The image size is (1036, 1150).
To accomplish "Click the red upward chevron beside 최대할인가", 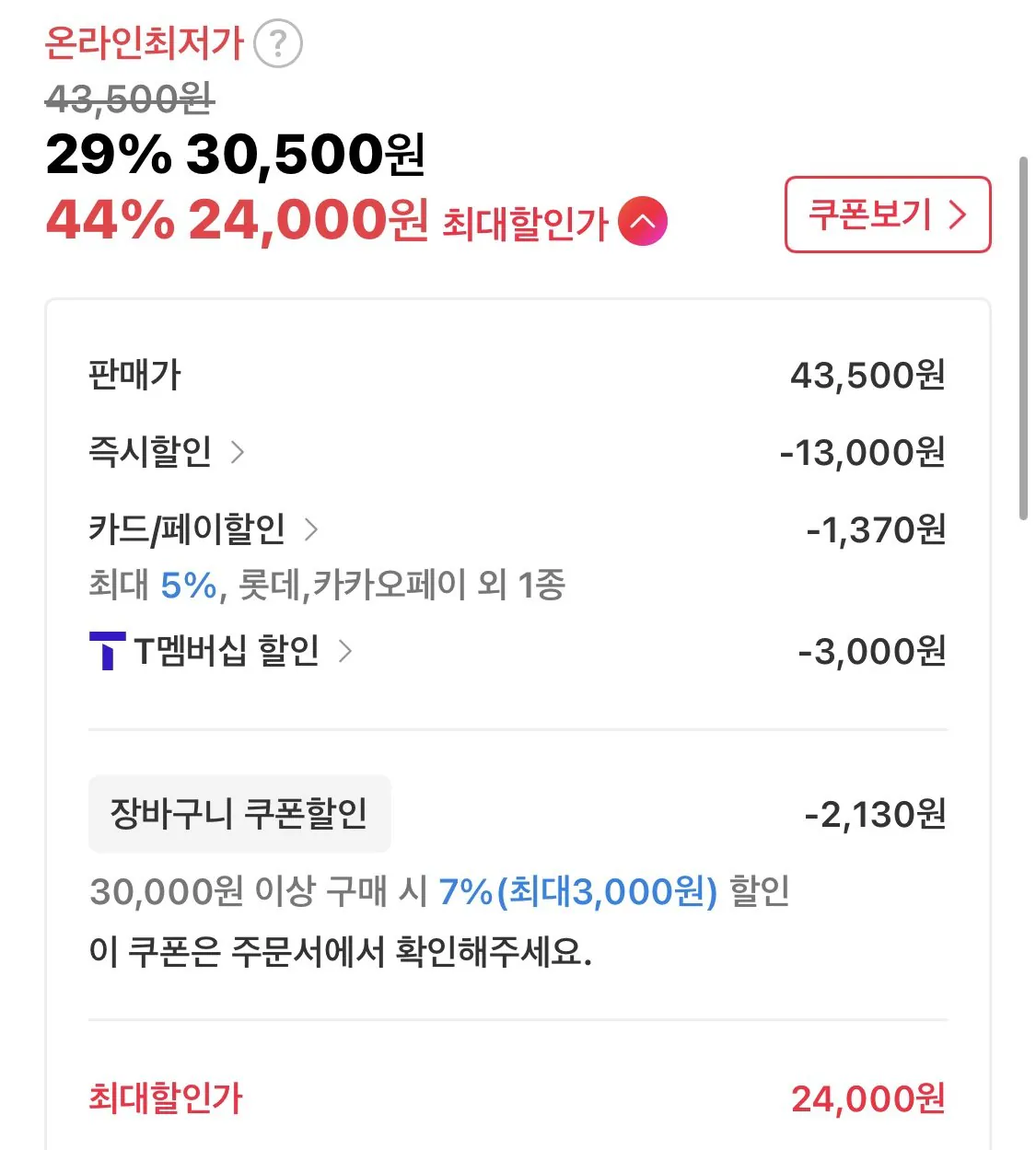I will point(645,221).
